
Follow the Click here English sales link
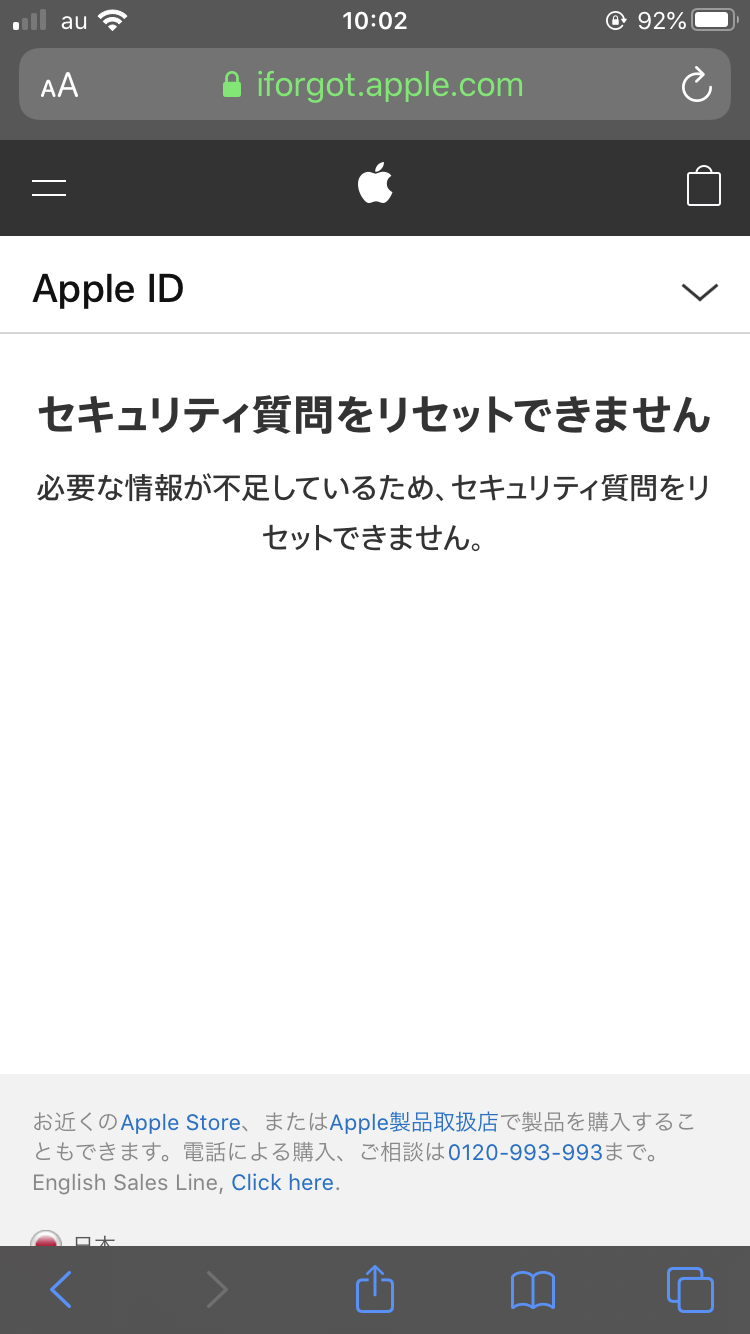click(282, 1182)
